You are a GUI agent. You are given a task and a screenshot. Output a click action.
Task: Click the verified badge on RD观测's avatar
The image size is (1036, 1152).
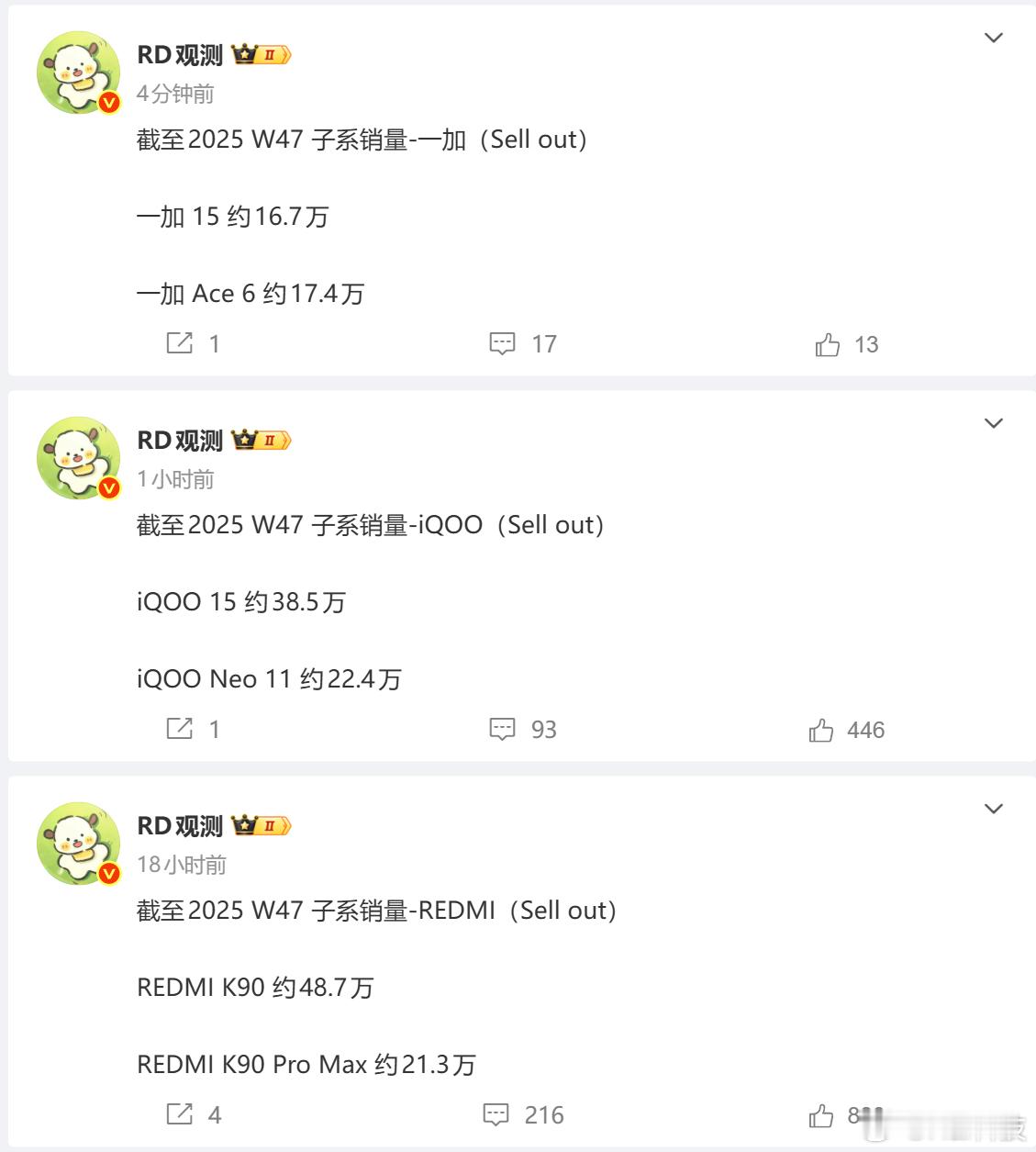coord(107,103)
